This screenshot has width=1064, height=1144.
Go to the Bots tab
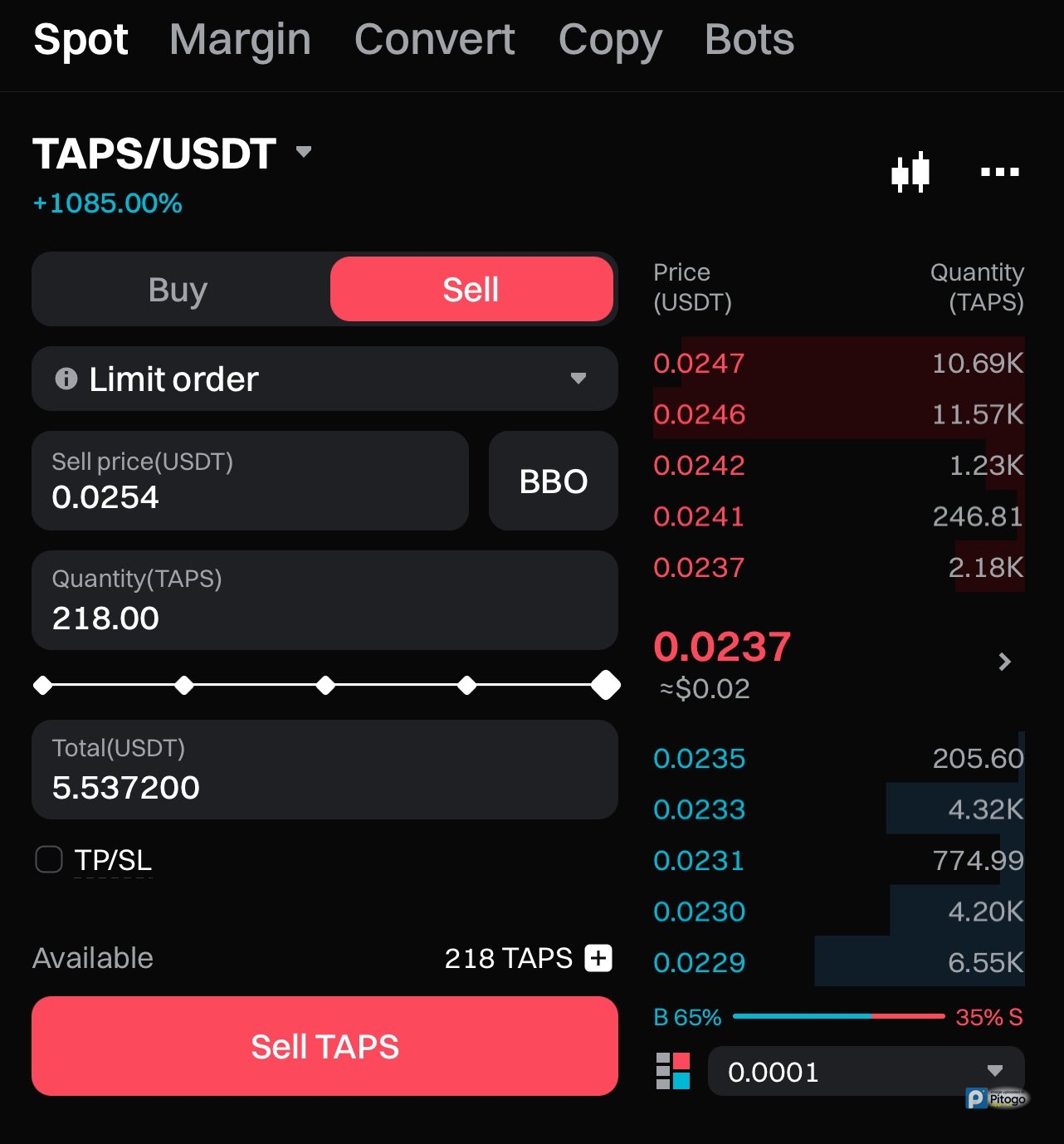pyautogui.click(x=749, y=39)
